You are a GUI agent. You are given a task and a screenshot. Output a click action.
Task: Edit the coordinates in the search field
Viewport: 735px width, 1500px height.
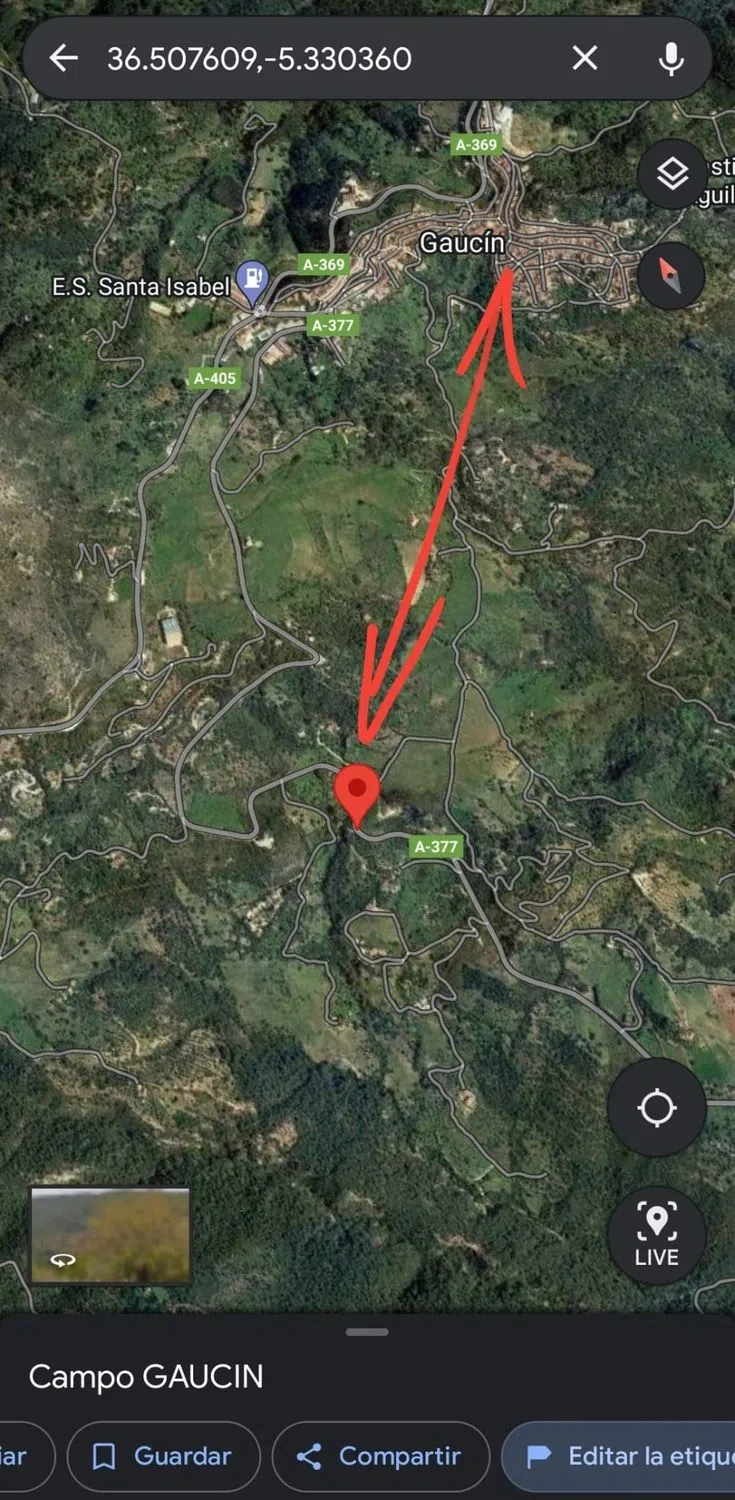click(300, 59)
